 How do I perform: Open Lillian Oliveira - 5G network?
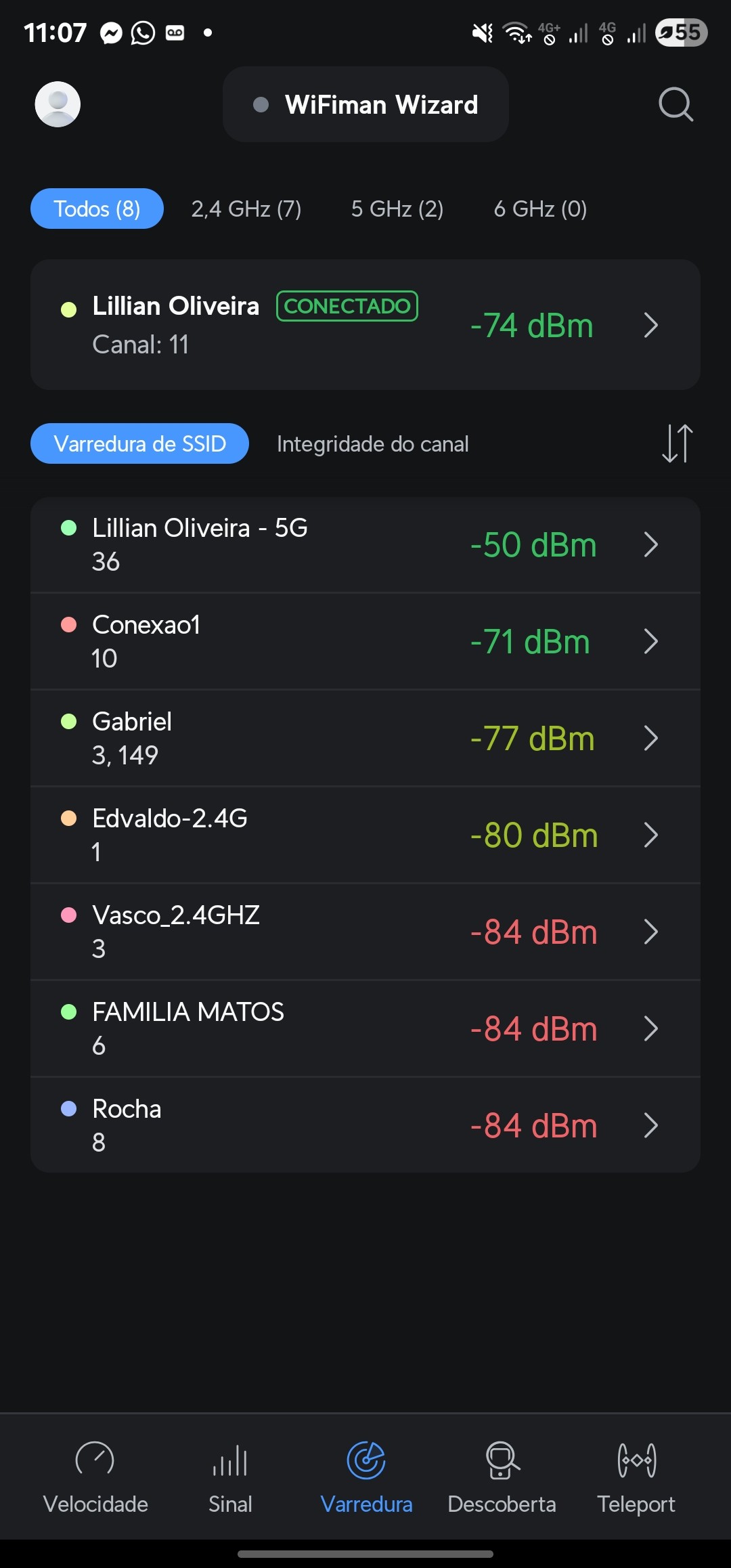pyautogui.click(x=365, y=545)
